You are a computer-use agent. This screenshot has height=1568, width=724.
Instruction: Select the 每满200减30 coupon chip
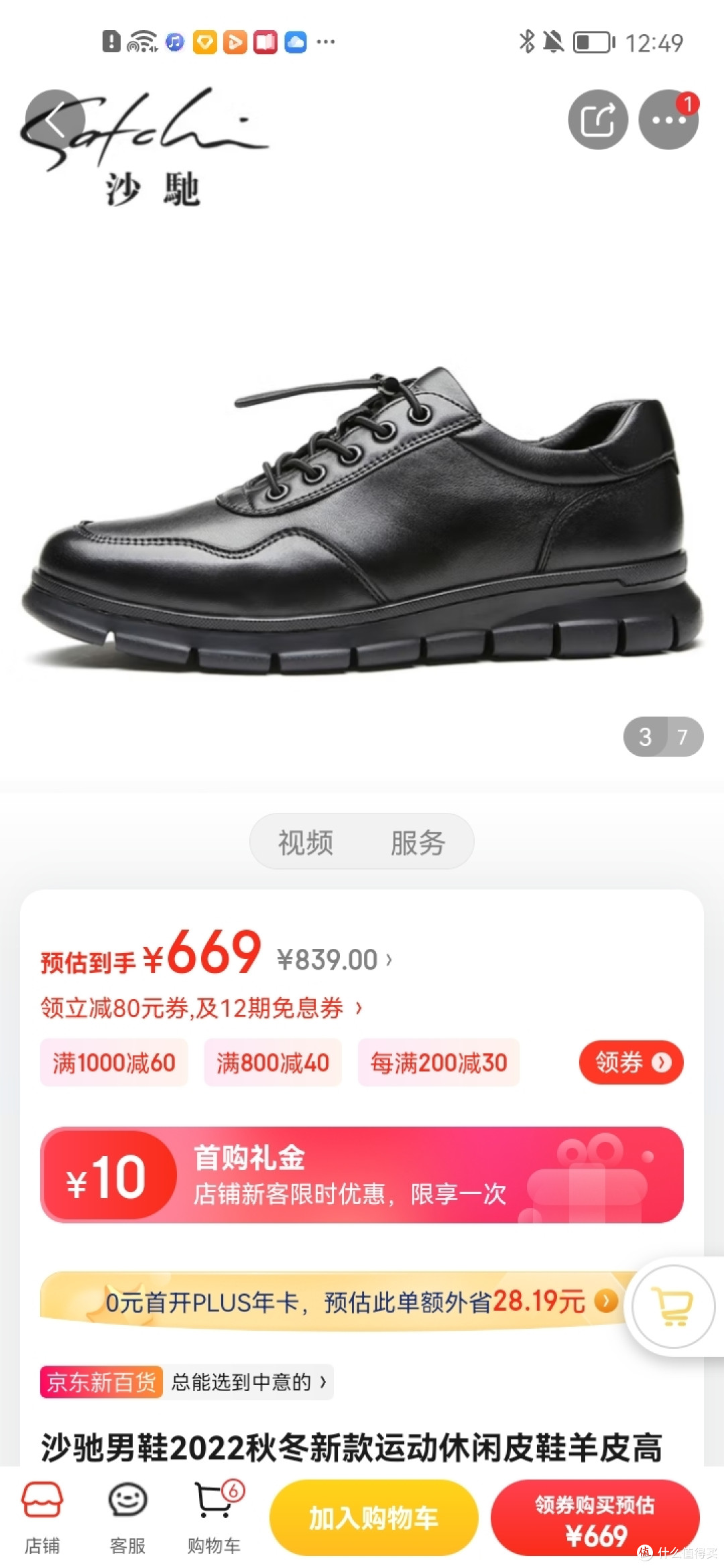coord(437,1062)
